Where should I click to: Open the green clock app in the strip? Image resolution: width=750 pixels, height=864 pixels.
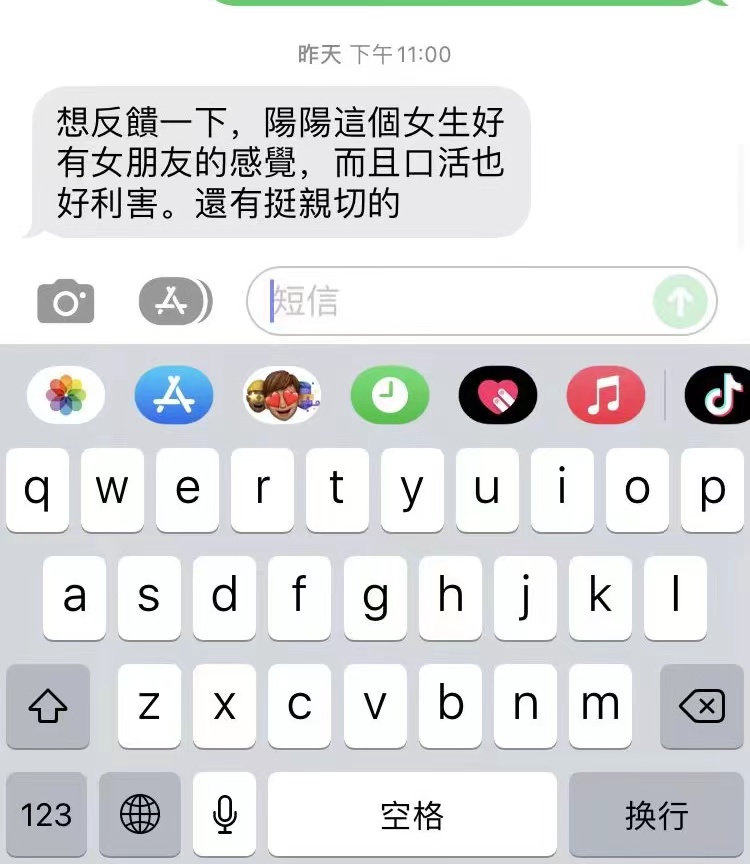390,395
